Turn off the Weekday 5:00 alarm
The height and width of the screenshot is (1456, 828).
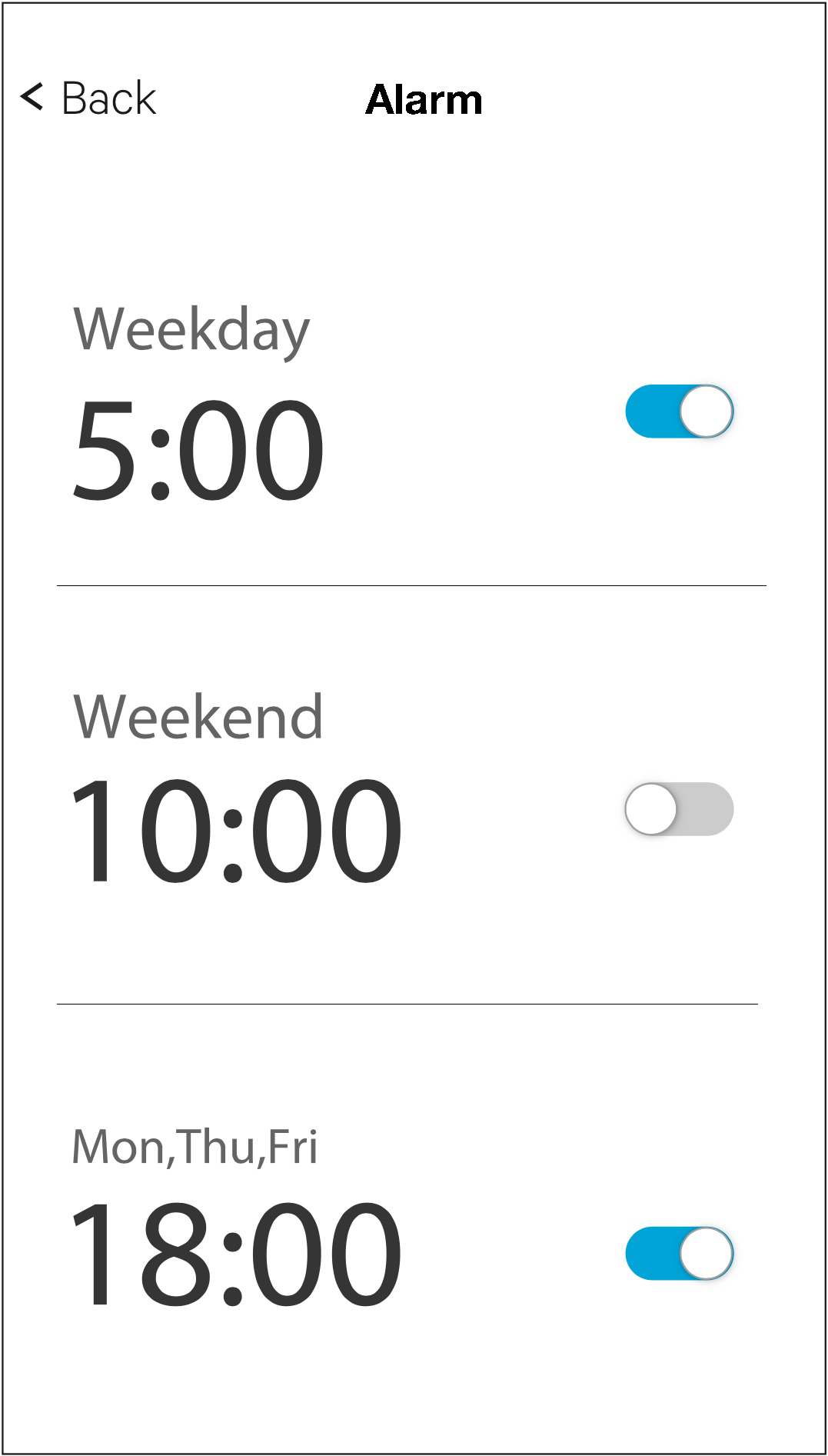(679, 411)
